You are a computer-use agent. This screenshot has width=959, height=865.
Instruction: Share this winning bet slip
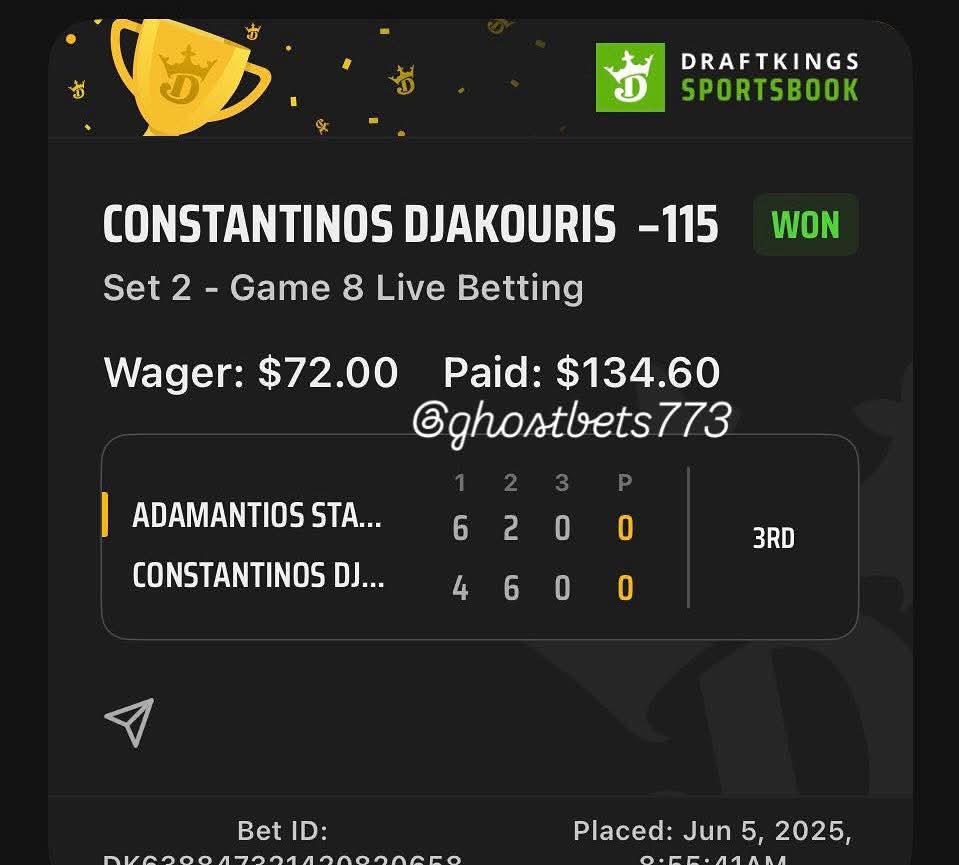coord(130,722)
